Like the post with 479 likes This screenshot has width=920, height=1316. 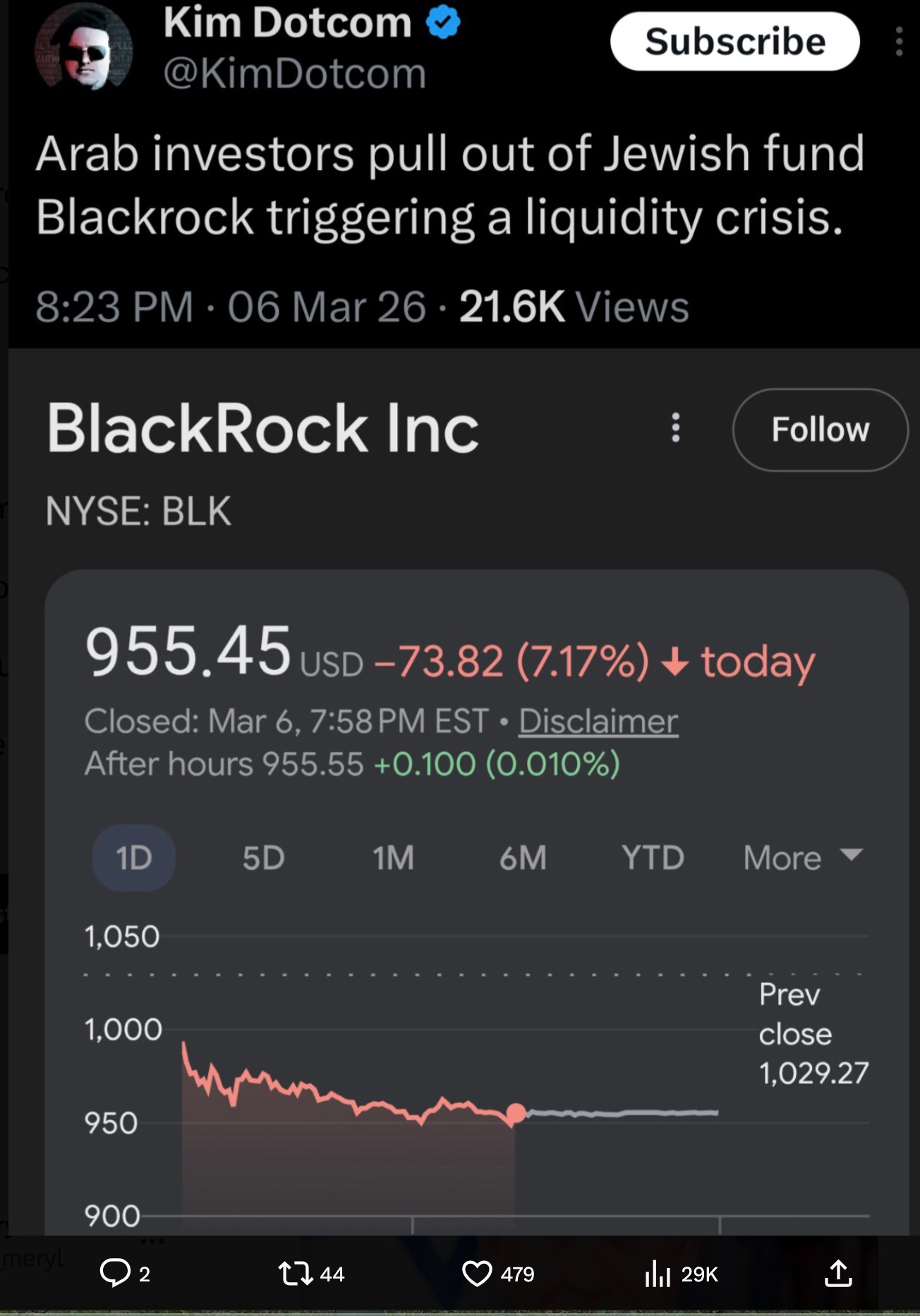coord(477,1274)
